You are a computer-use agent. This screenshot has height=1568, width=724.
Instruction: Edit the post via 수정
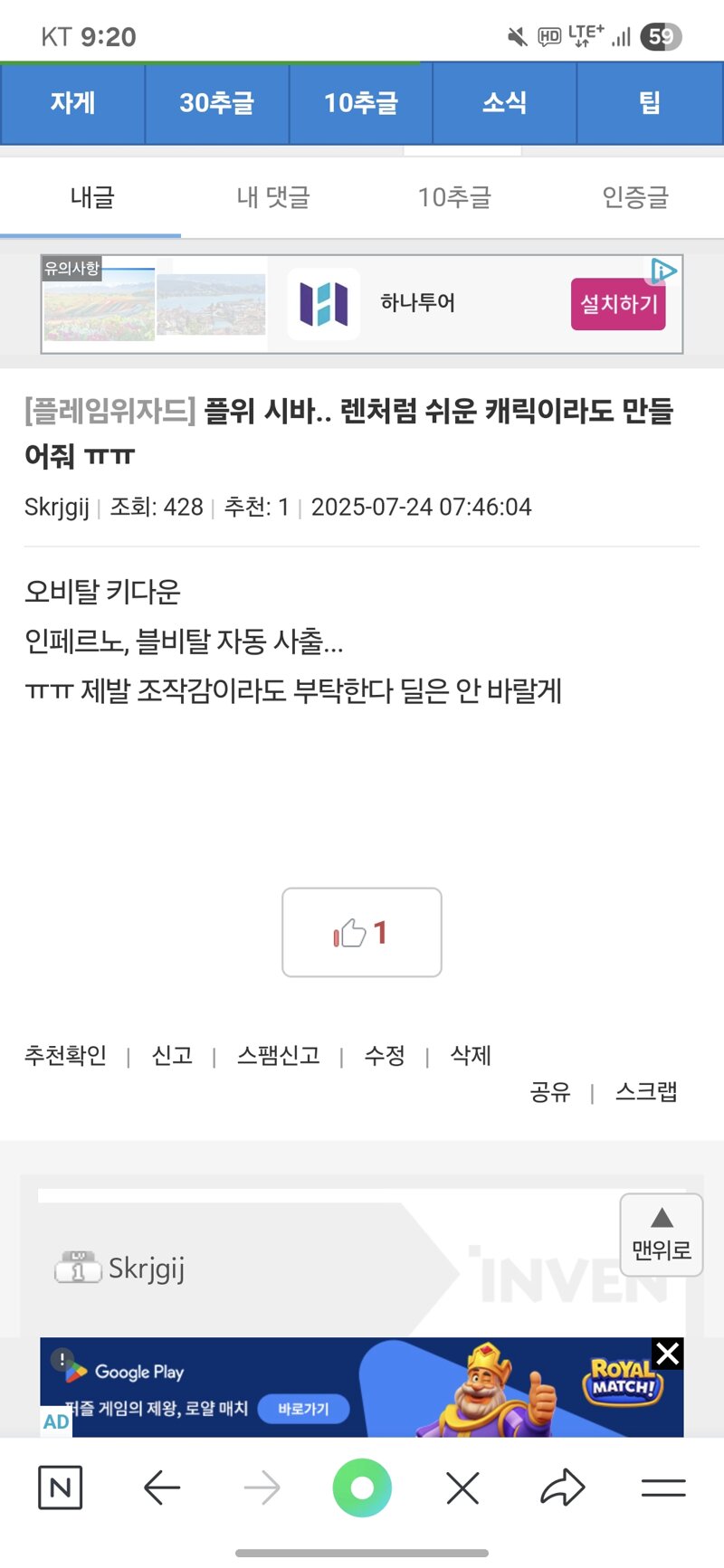384,1055
